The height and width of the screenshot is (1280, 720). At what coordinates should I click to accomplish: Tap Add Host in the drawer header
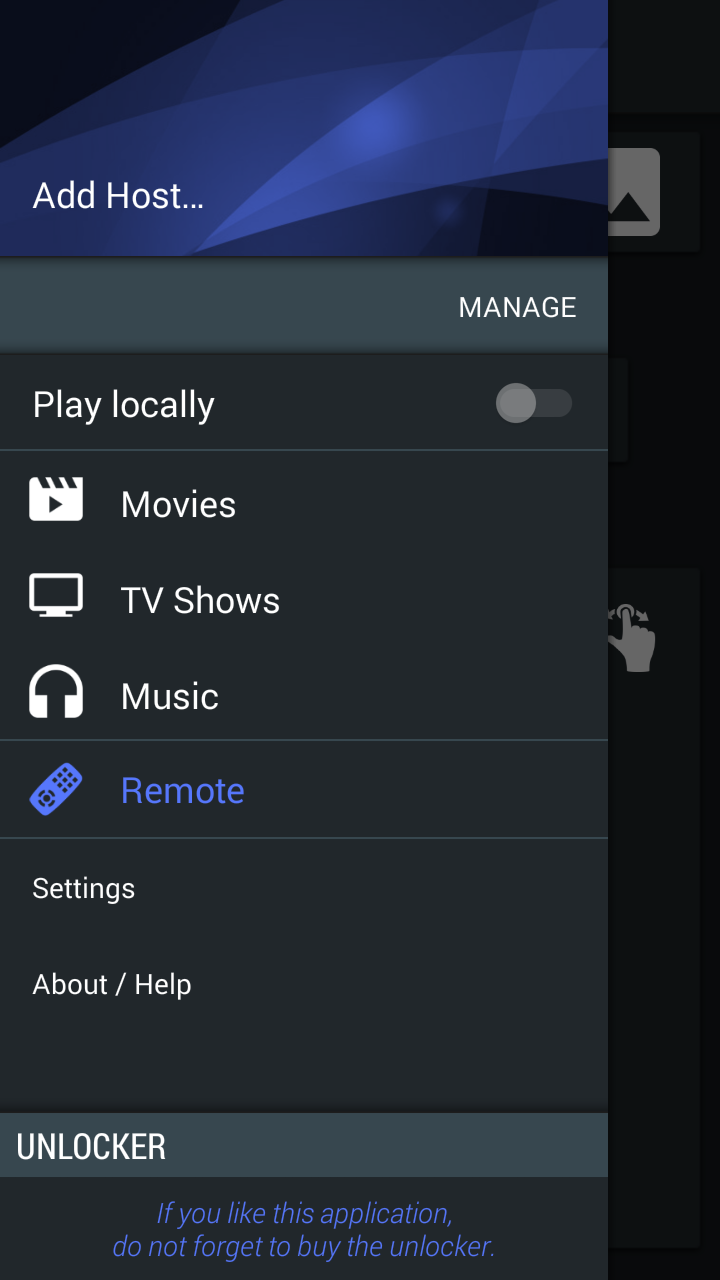pyautogui.click(x=118, y=195)
